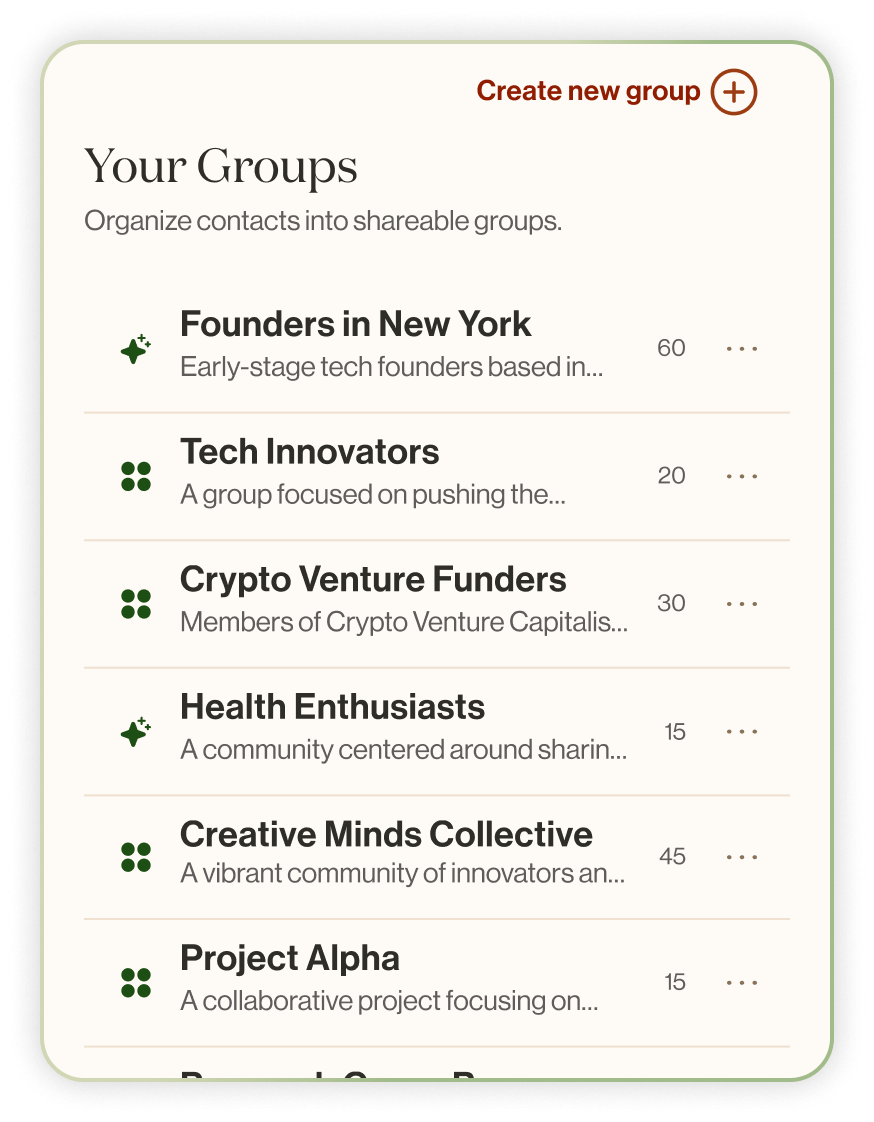Open options menu for Founders in New York
Screen dimensions: 874x1122
pos(742,348)
